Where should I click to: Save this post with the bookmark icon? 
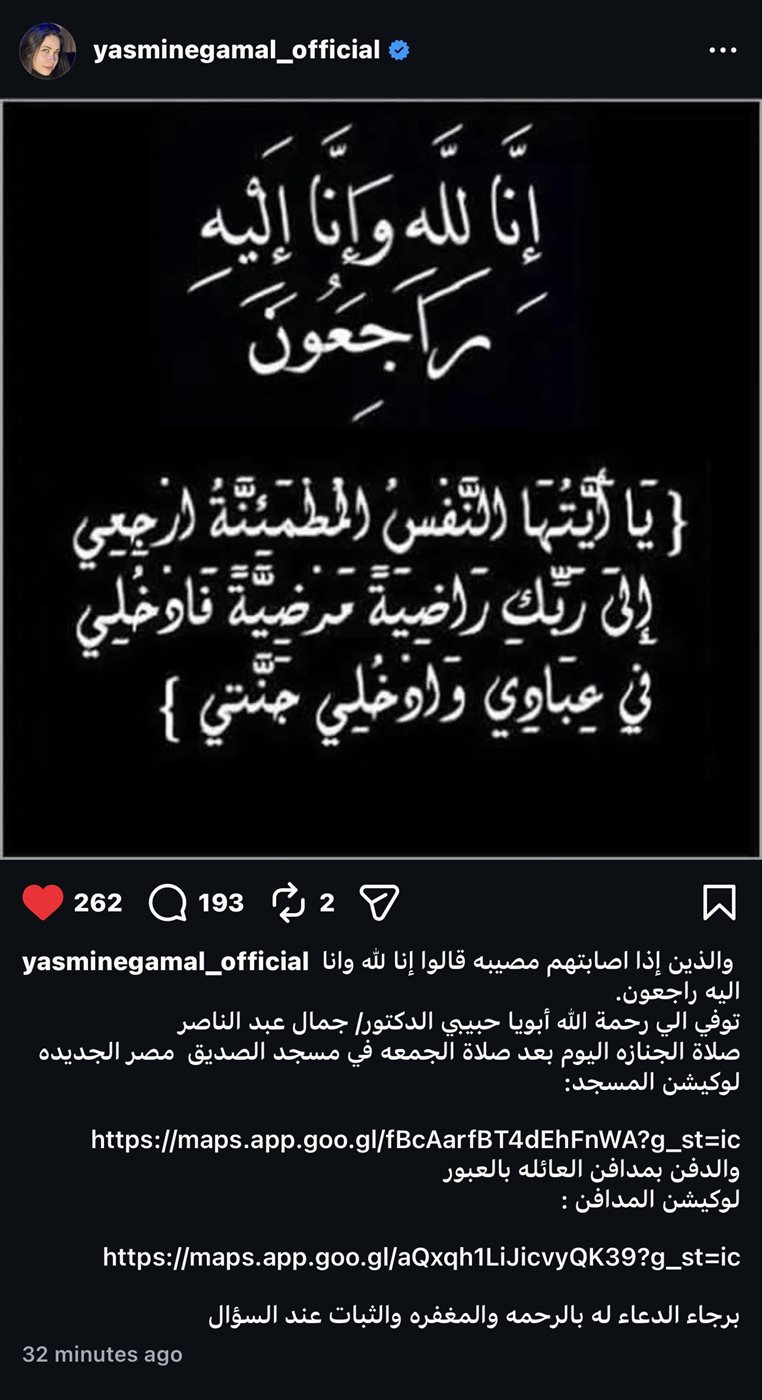(x=719, y=902)
